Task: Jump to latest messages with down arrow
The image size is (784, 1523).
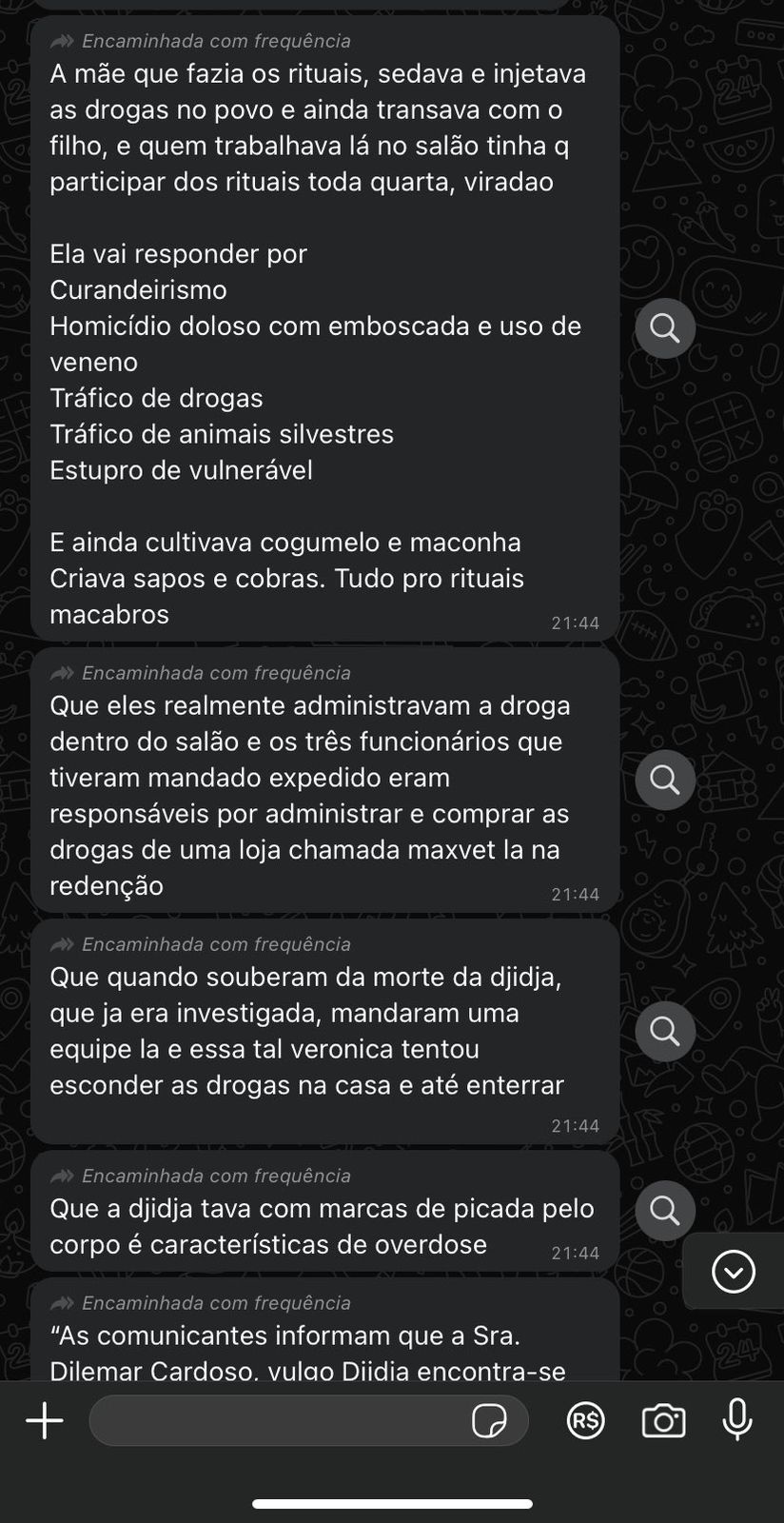Action: pyautogui.click(x=734, y=1272)
